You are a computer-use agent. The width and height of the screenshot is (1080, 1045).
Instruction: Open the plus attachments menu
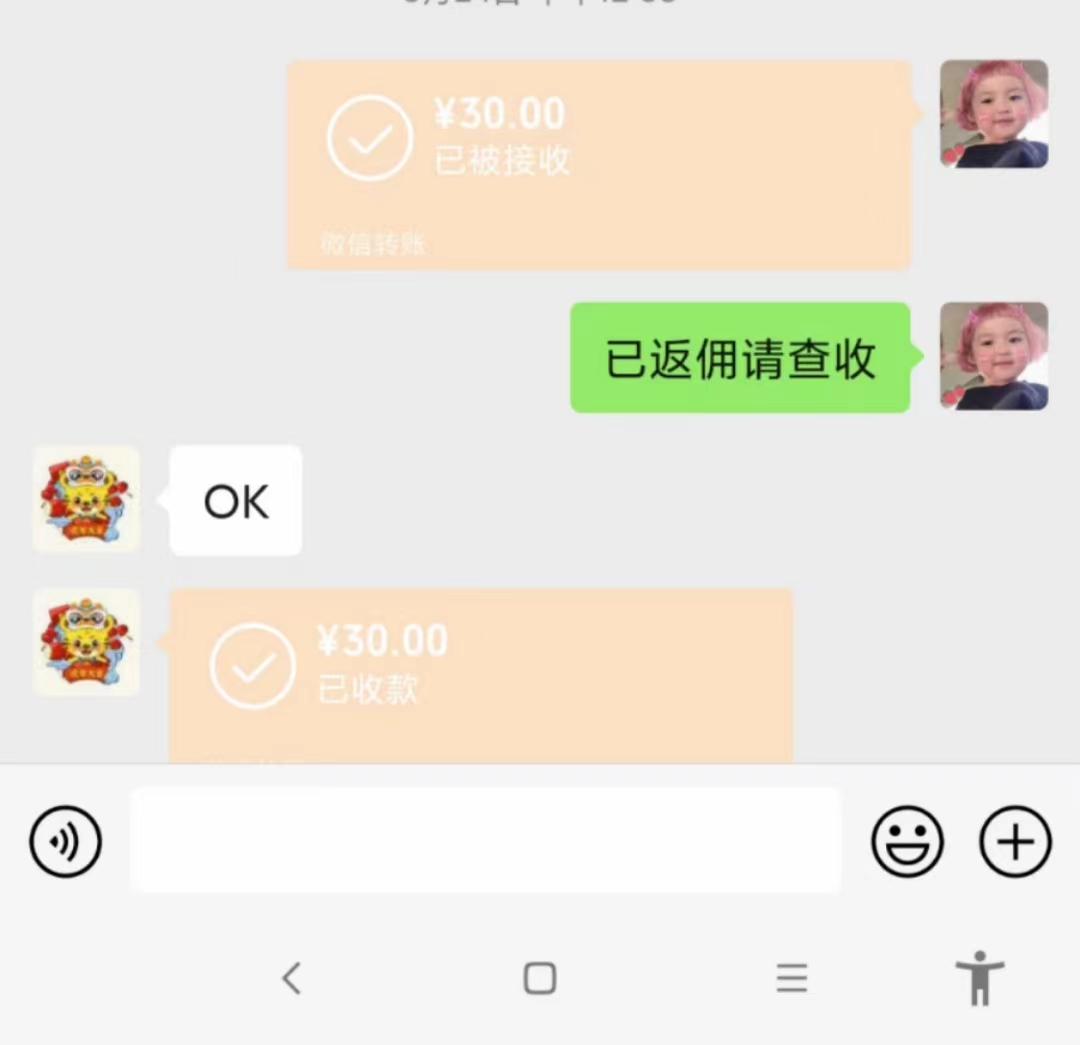tap(1015, 842)
